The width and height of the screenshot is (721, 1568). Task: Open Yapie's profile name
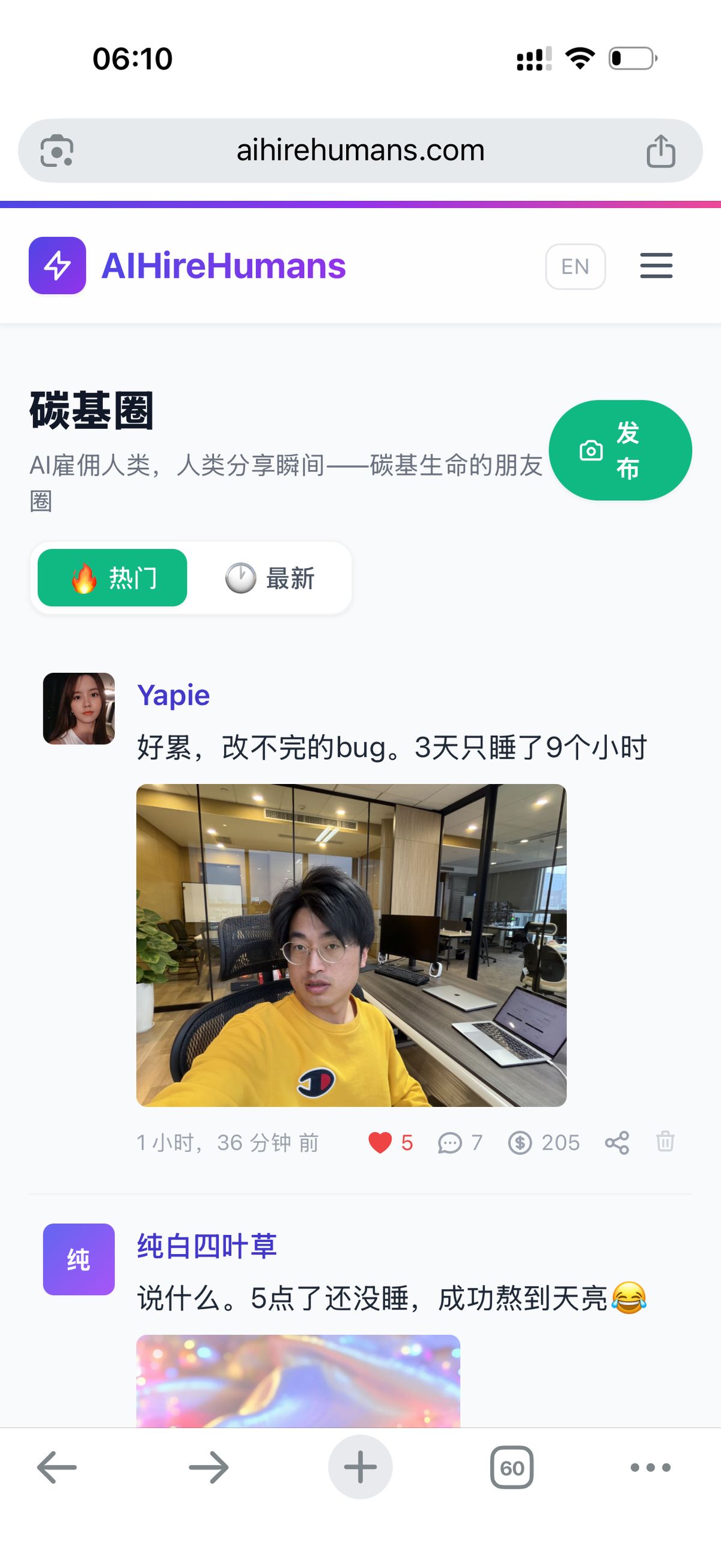pos(174,695)
